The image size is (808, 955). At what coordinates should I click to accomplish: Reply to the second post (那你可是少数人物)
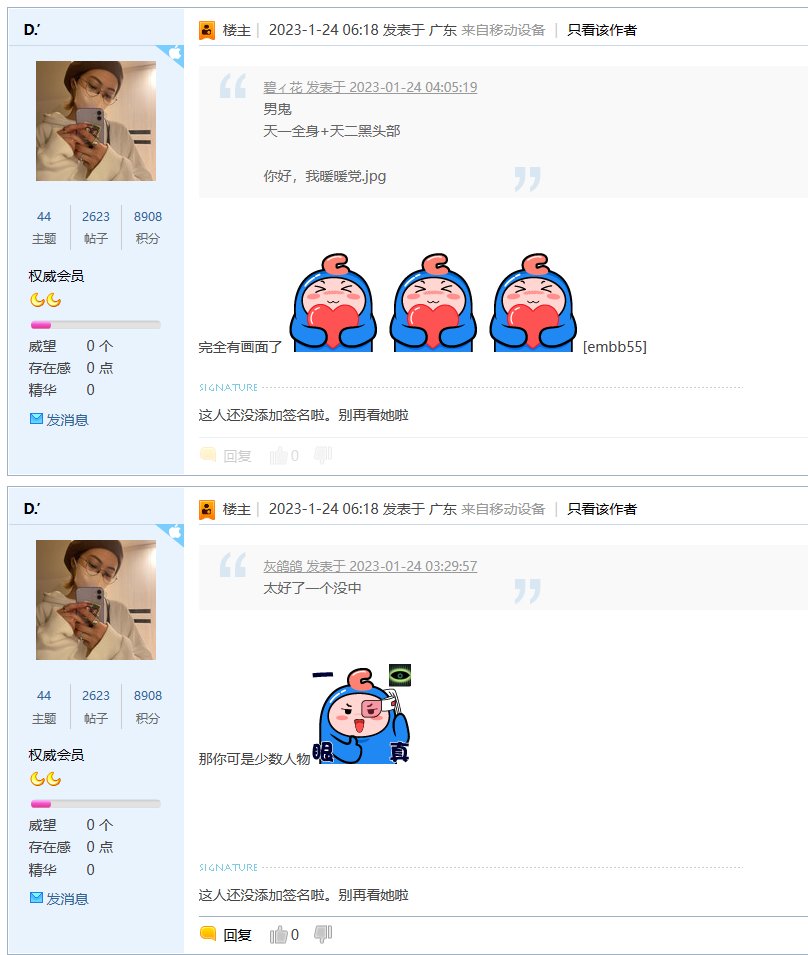(x=226, y=935)
